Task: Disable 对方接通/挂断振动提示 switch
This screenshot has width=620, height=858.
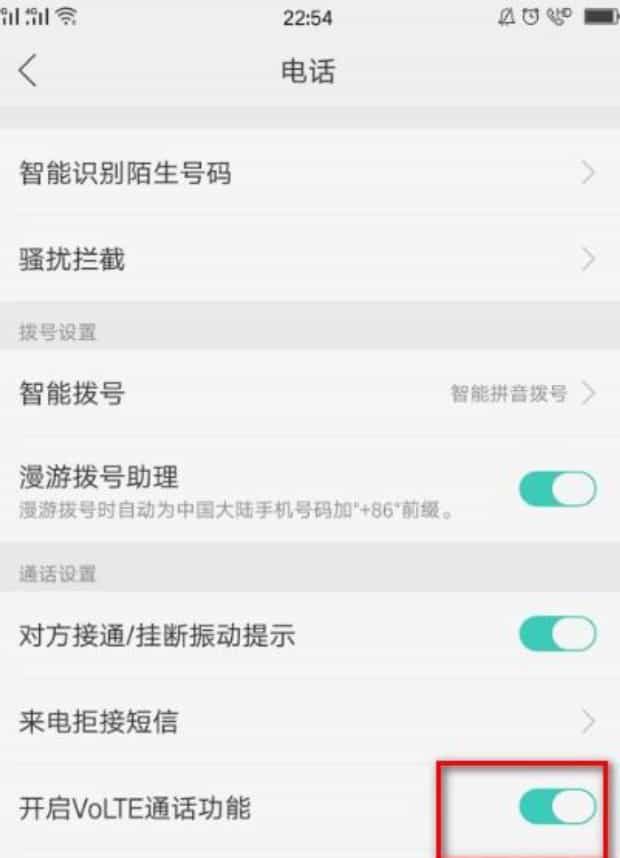Action: click(x=557, y=634)
